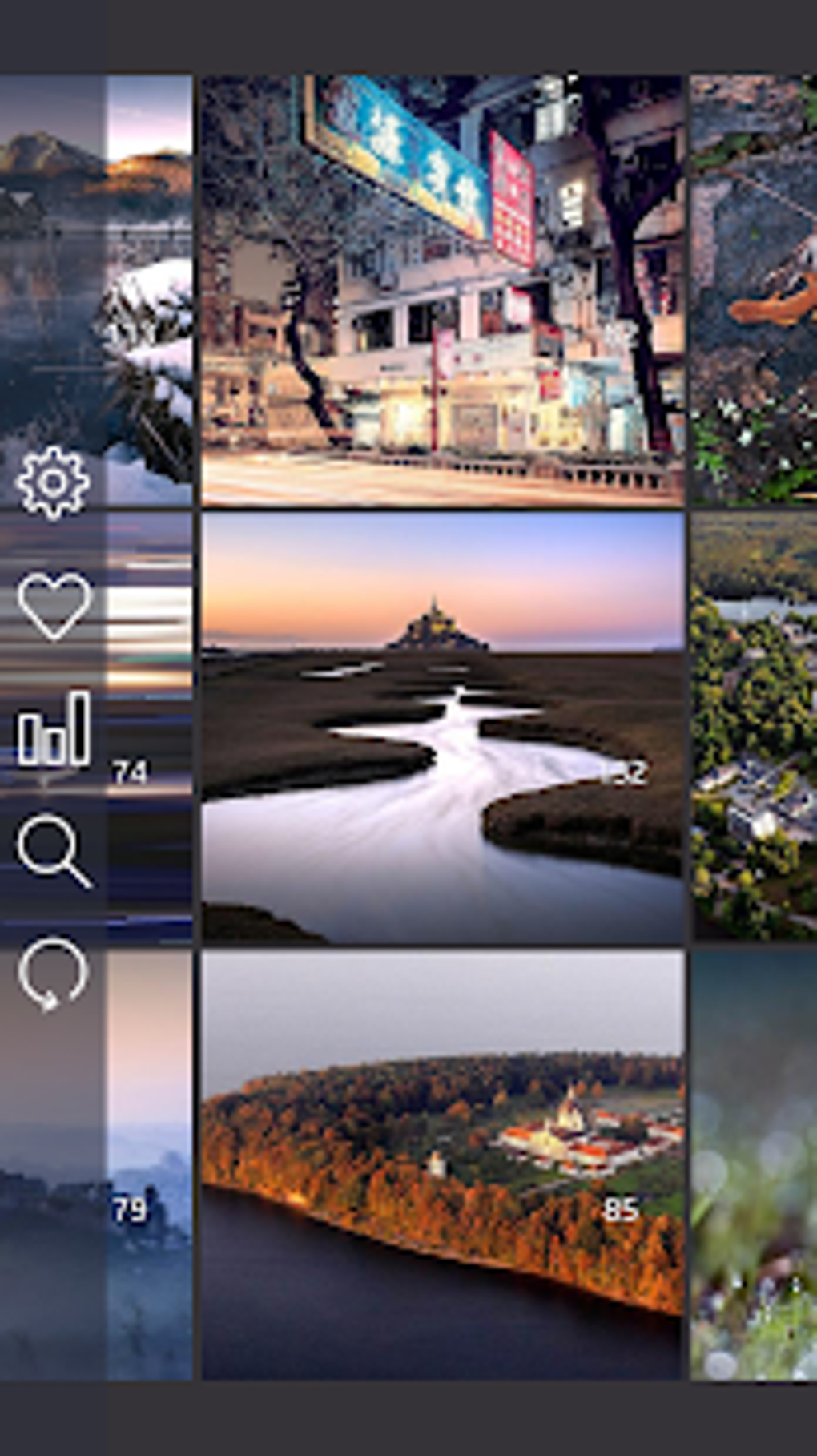Open the night street with neon signs wallpaper

pyautogui.click(x=443, y=291)
